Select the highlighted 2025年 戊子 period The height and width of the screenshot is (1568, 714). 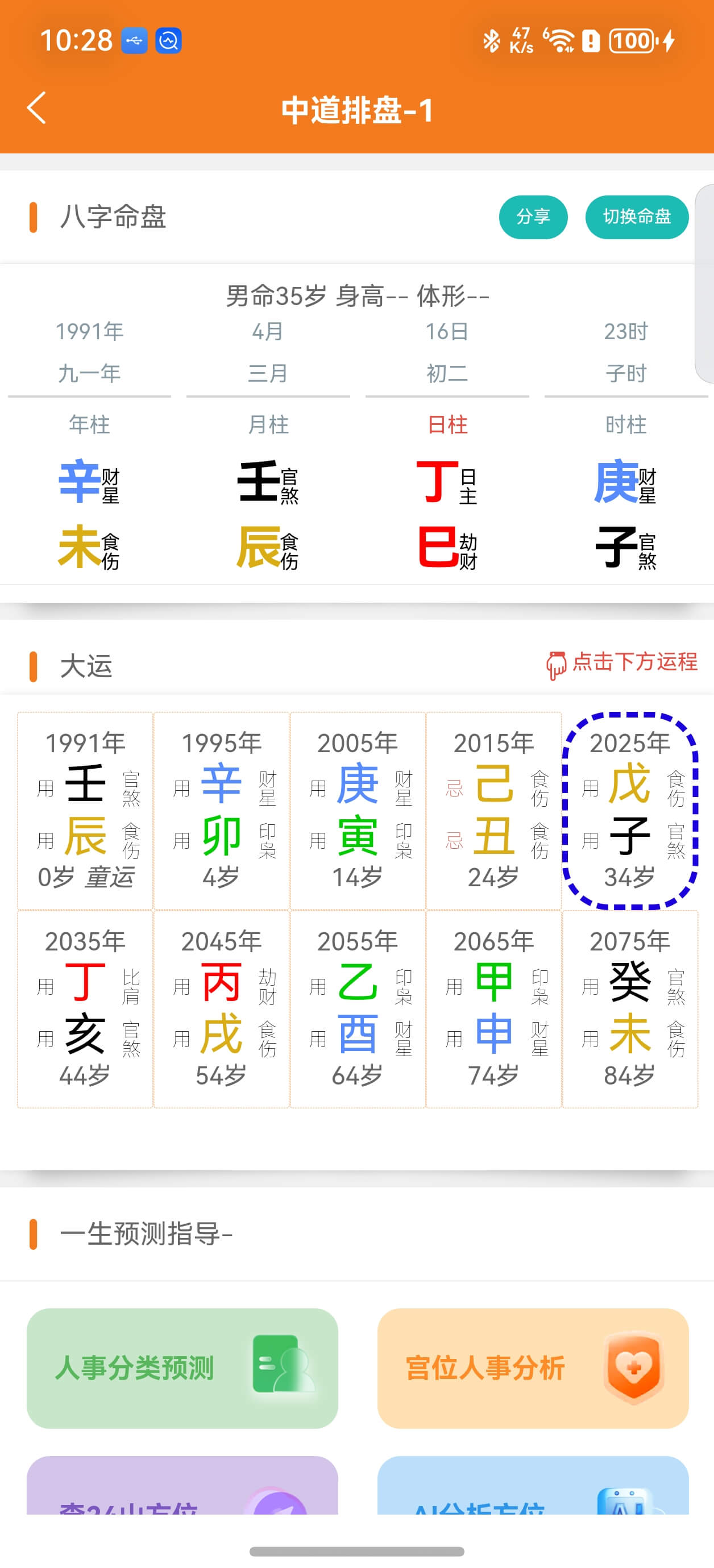tap(630, 810)
